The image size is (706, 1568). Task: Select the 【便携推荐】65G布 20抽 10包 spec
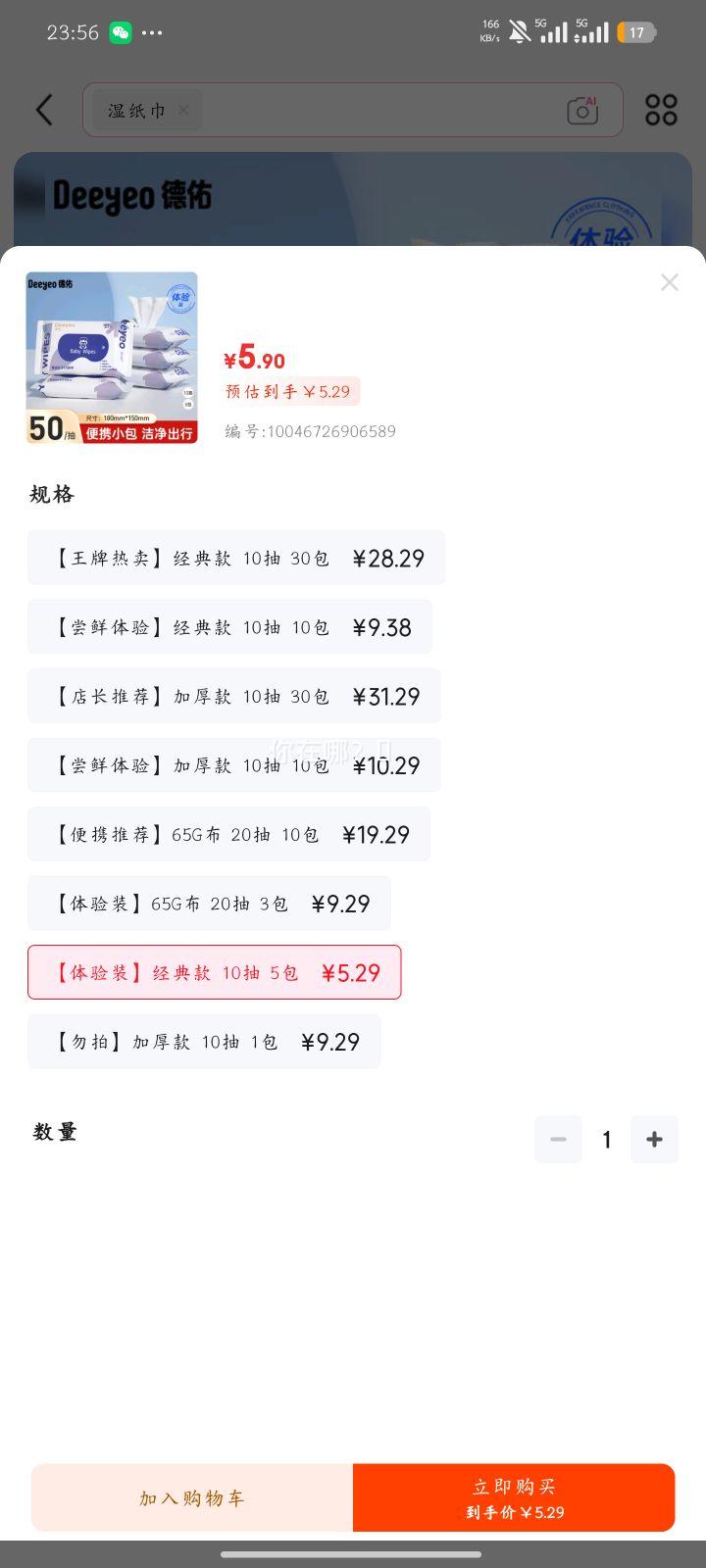[x=228, y=834]
